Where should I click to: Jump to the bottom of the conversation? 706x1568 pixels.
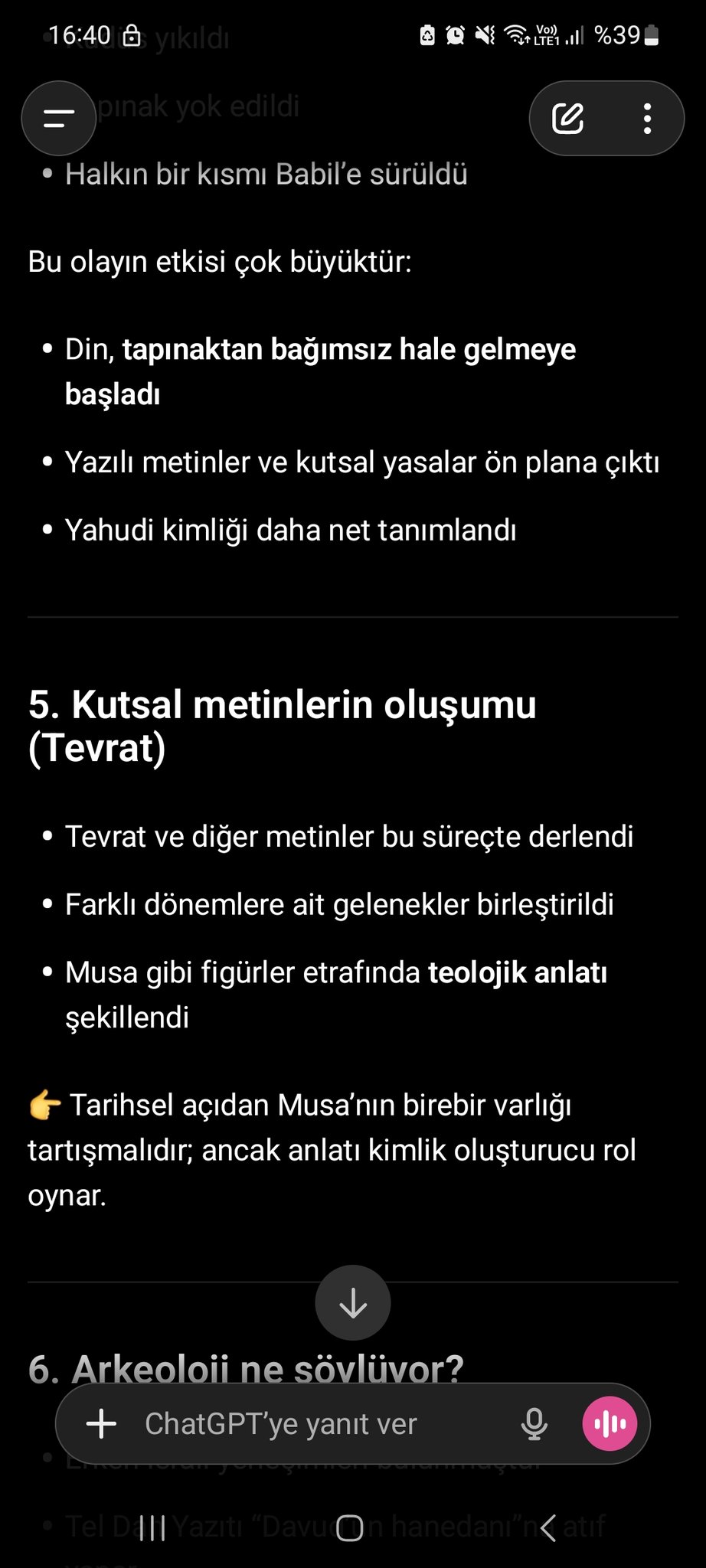click(x=353, y=1302)
